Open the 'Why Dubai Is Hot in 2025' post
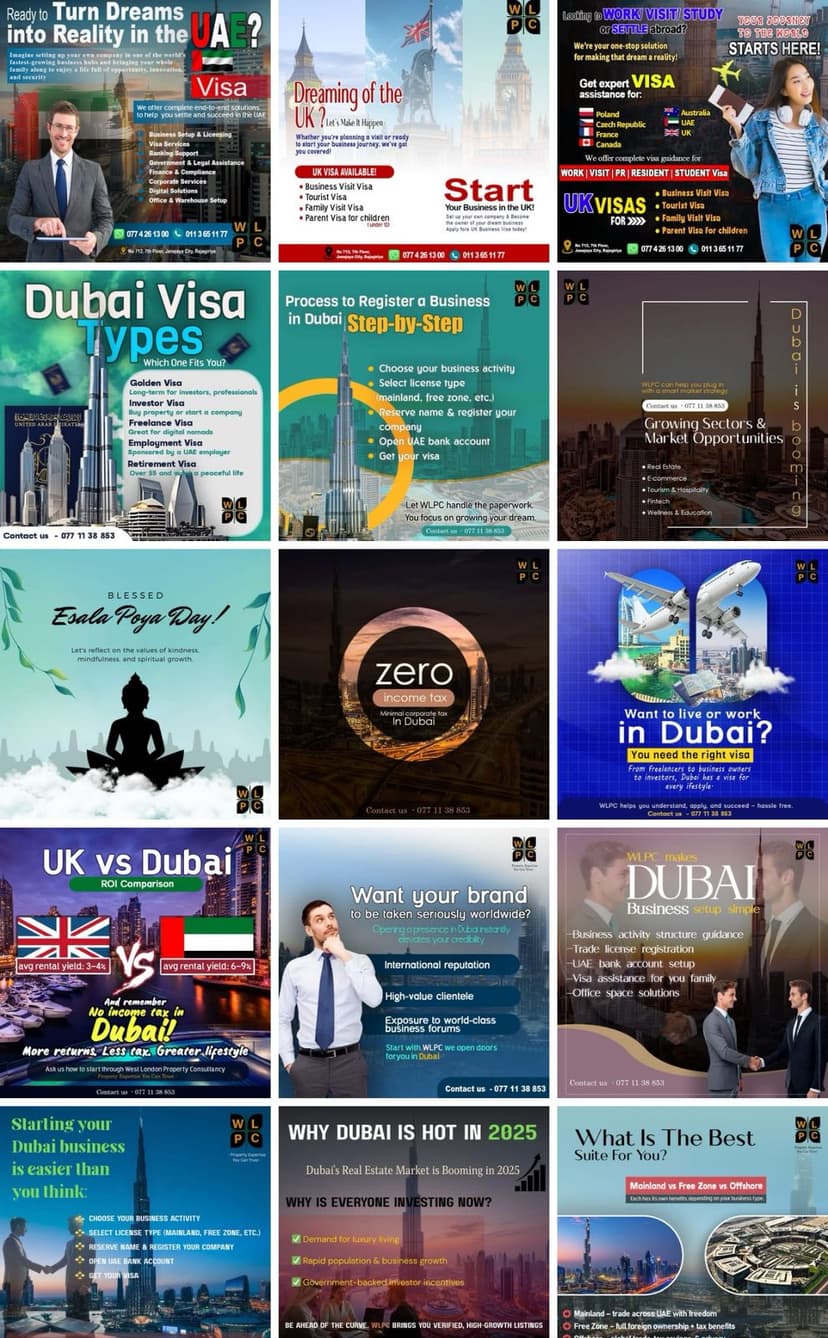828x1338 pixels. tap(413, 1220)
